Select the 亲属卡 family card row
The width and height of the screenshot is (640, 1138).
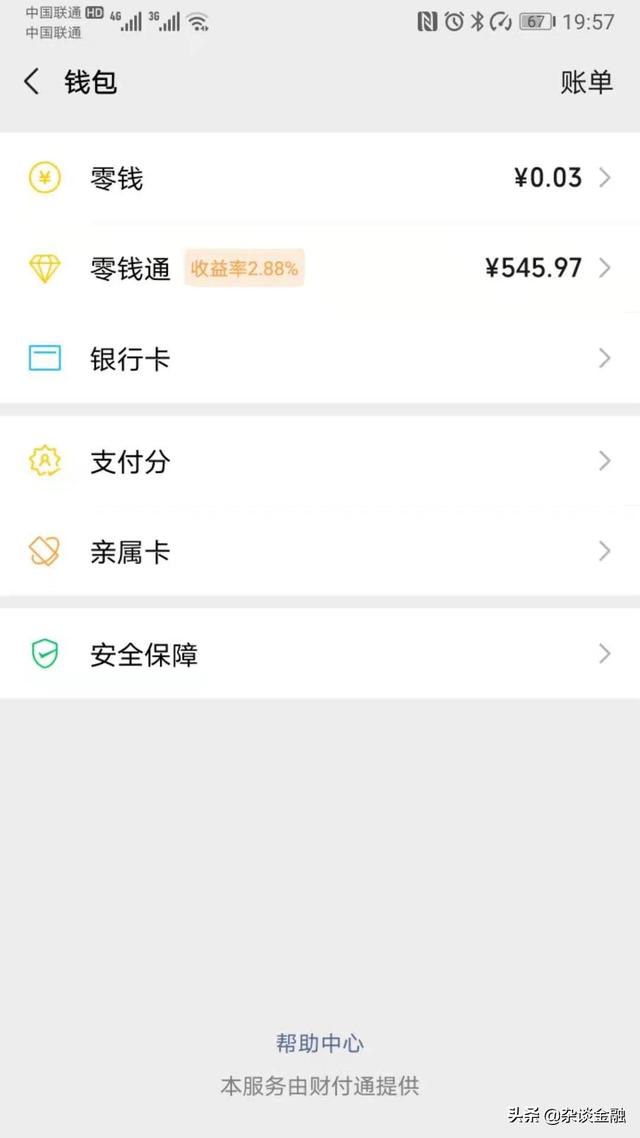[320, 552]
